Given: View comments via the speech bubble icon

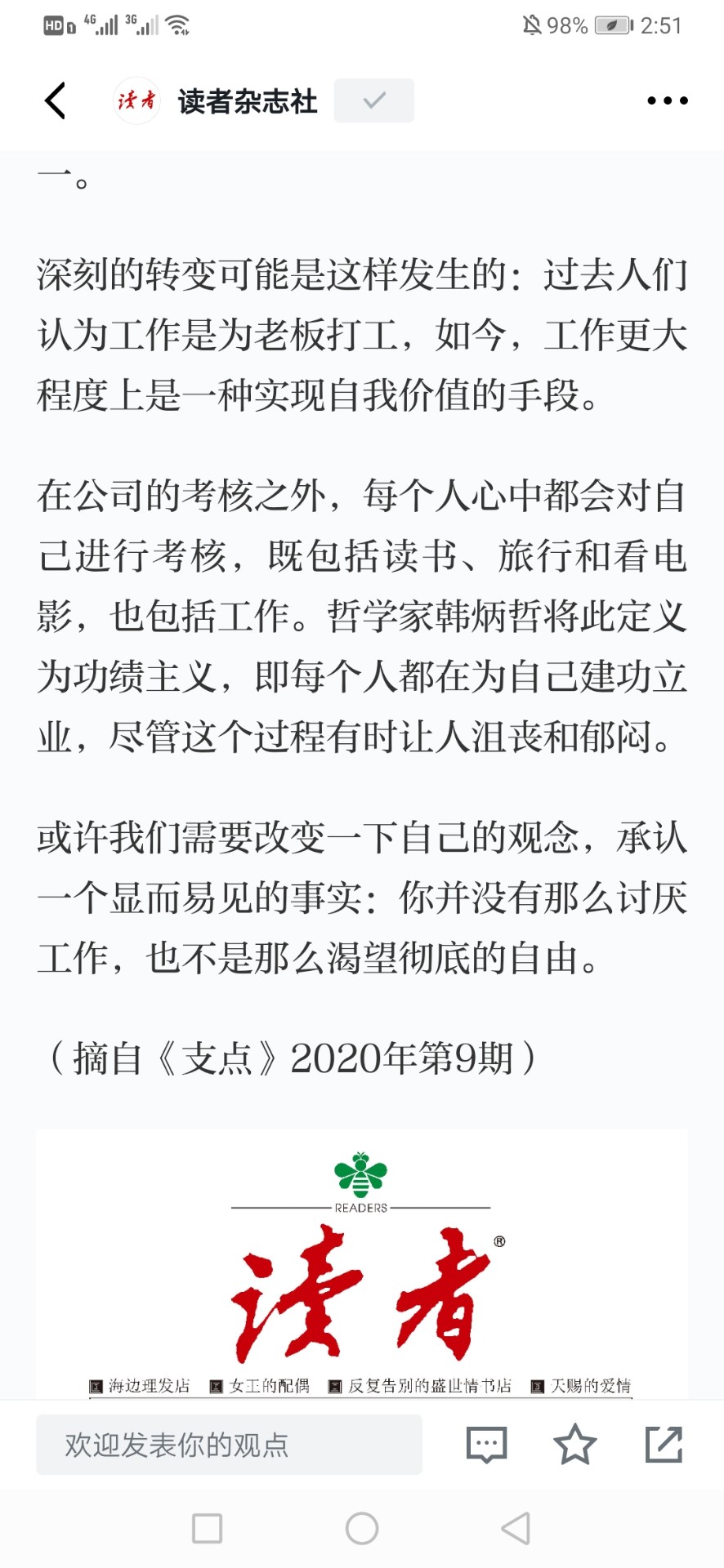Looking at the screenshot, I should (486, 1445).
